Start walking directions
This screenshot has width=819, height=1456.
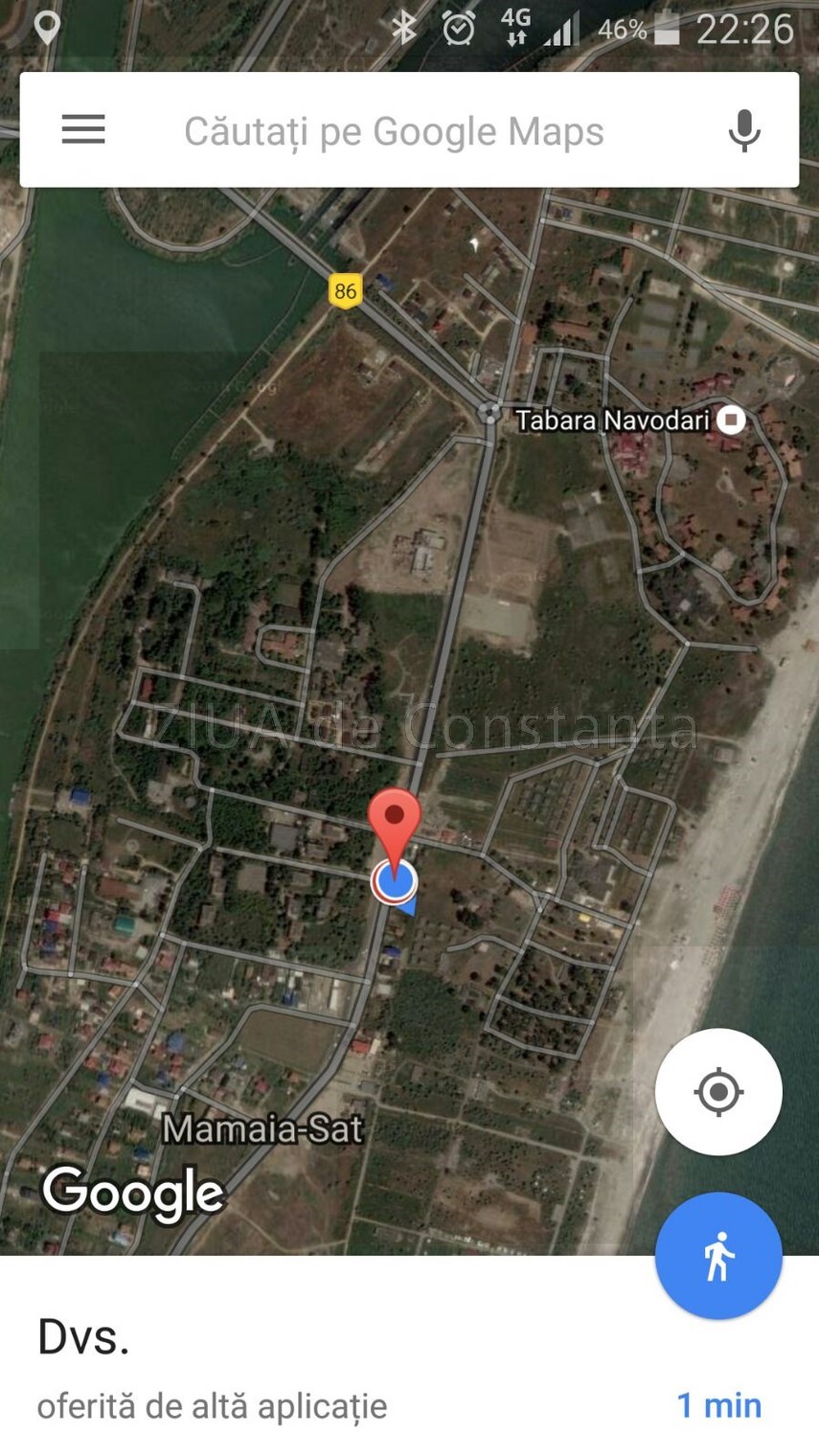[718, 1256]
